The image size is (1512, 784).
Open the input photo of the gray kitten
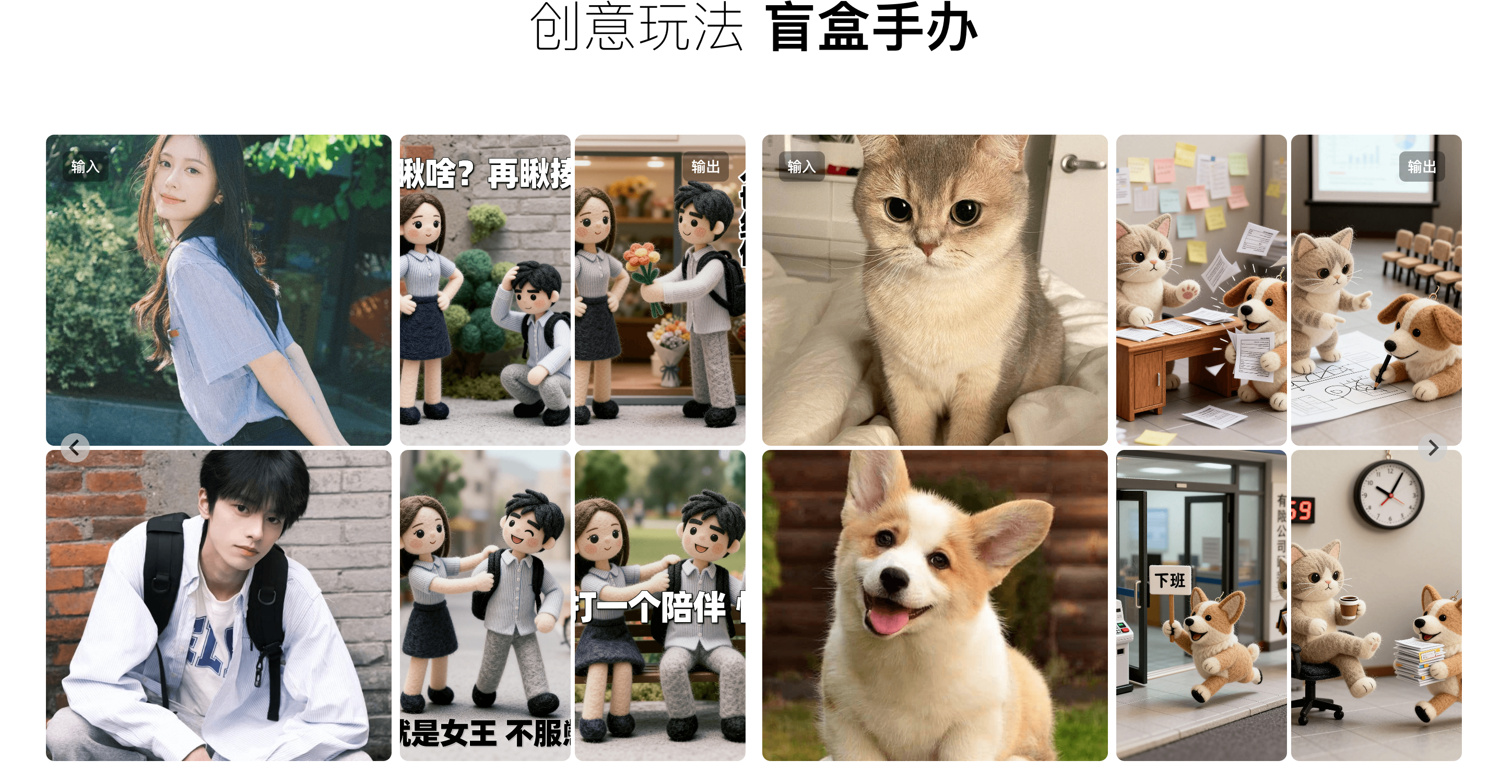click(934, 289)
